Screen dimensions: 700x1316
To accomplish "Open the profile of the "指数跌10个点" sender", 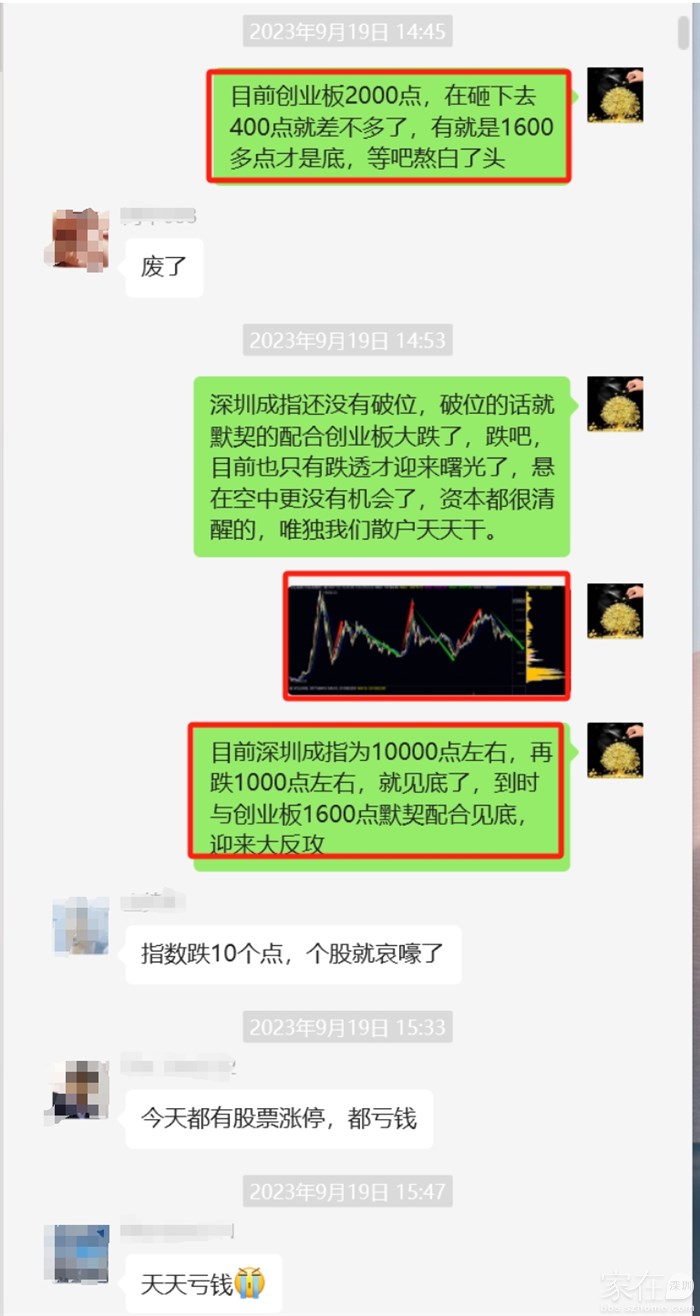I will (81, 926).
